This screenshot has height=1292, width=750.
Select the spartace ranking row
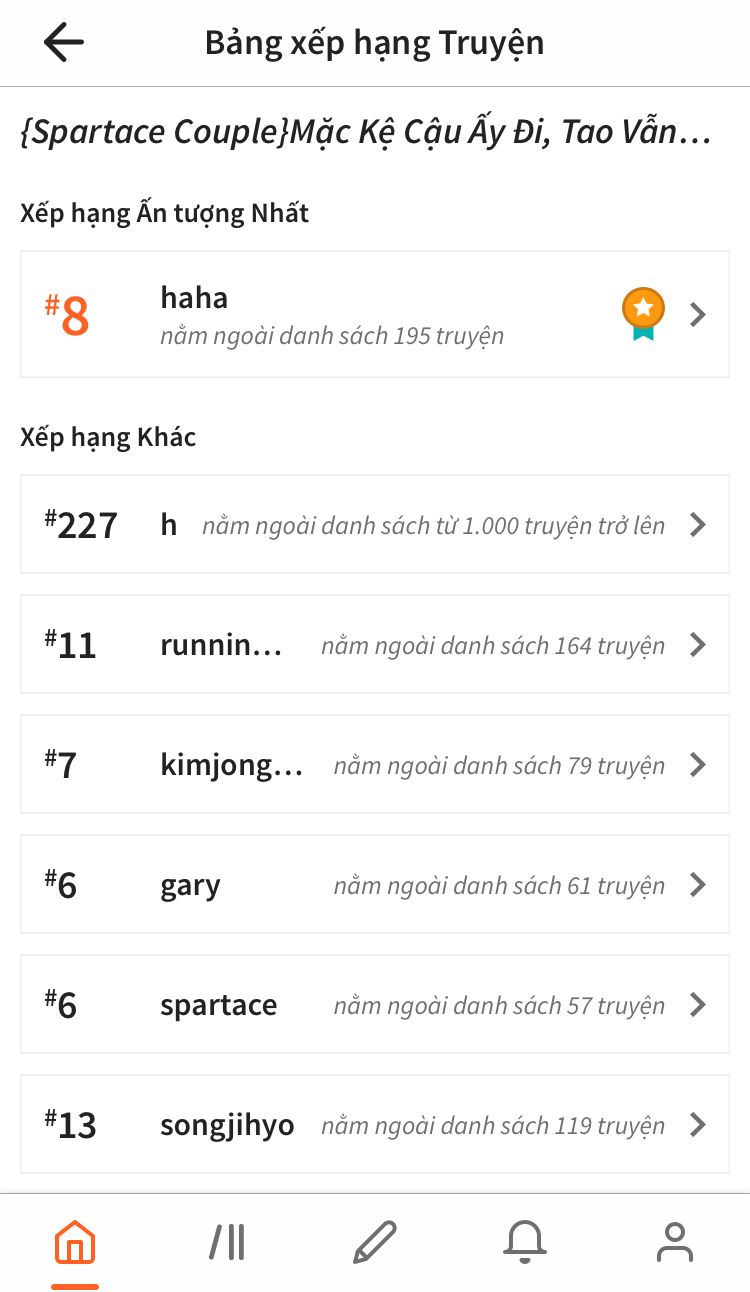(x=375, y=1004)
